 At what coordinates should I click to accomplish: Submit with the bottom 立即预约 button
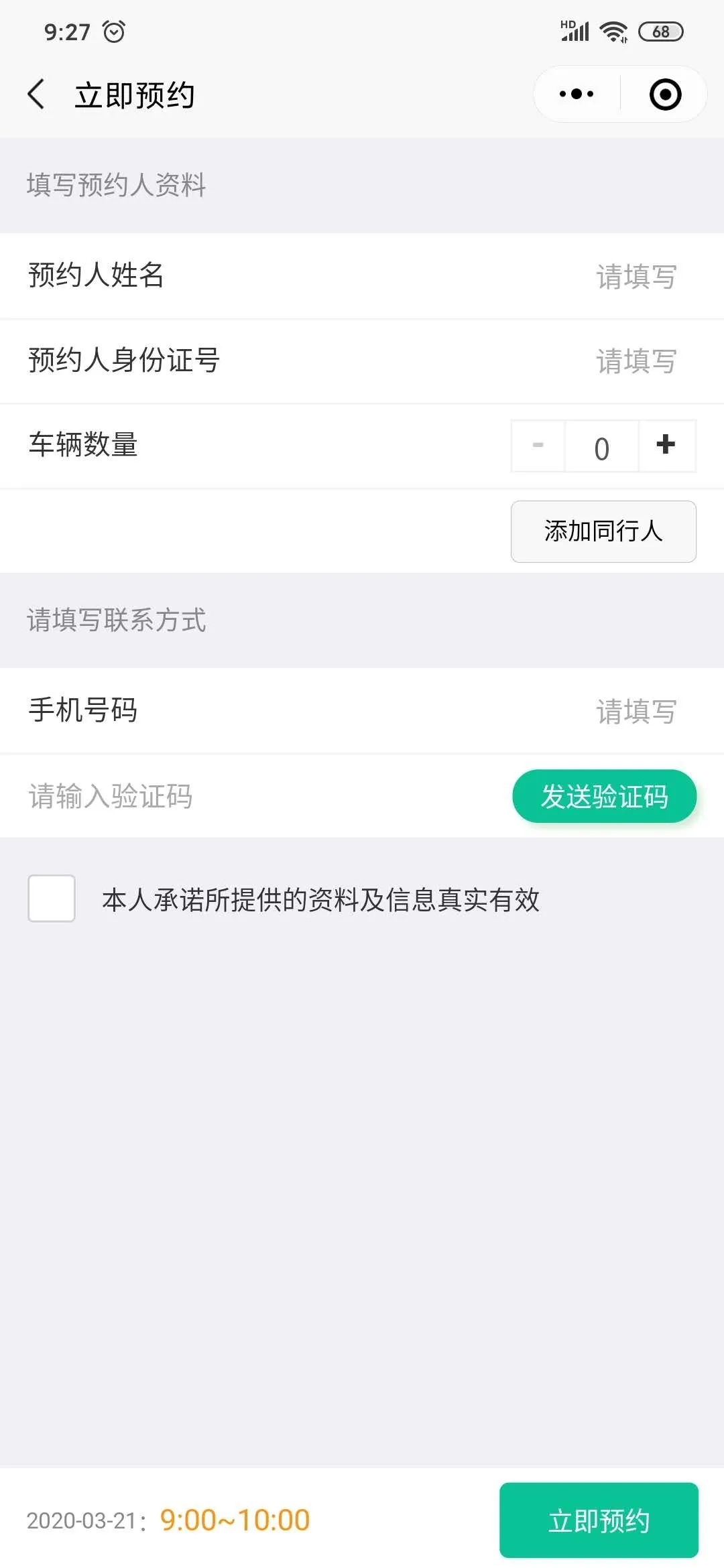point(599,1520)
